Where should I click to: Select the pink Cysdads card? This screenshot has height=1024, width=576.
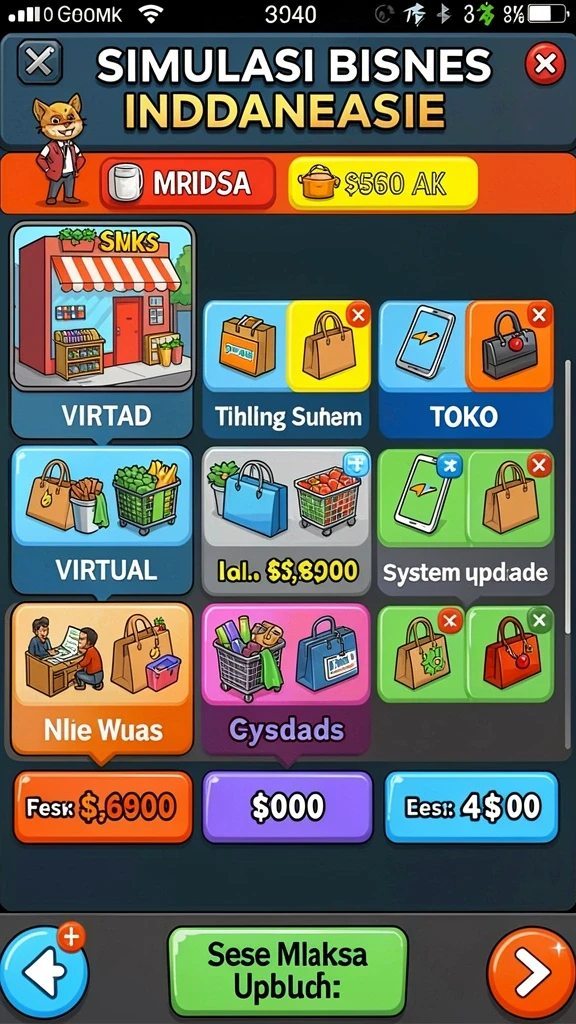pyautogui.click(x=287, y=678)
